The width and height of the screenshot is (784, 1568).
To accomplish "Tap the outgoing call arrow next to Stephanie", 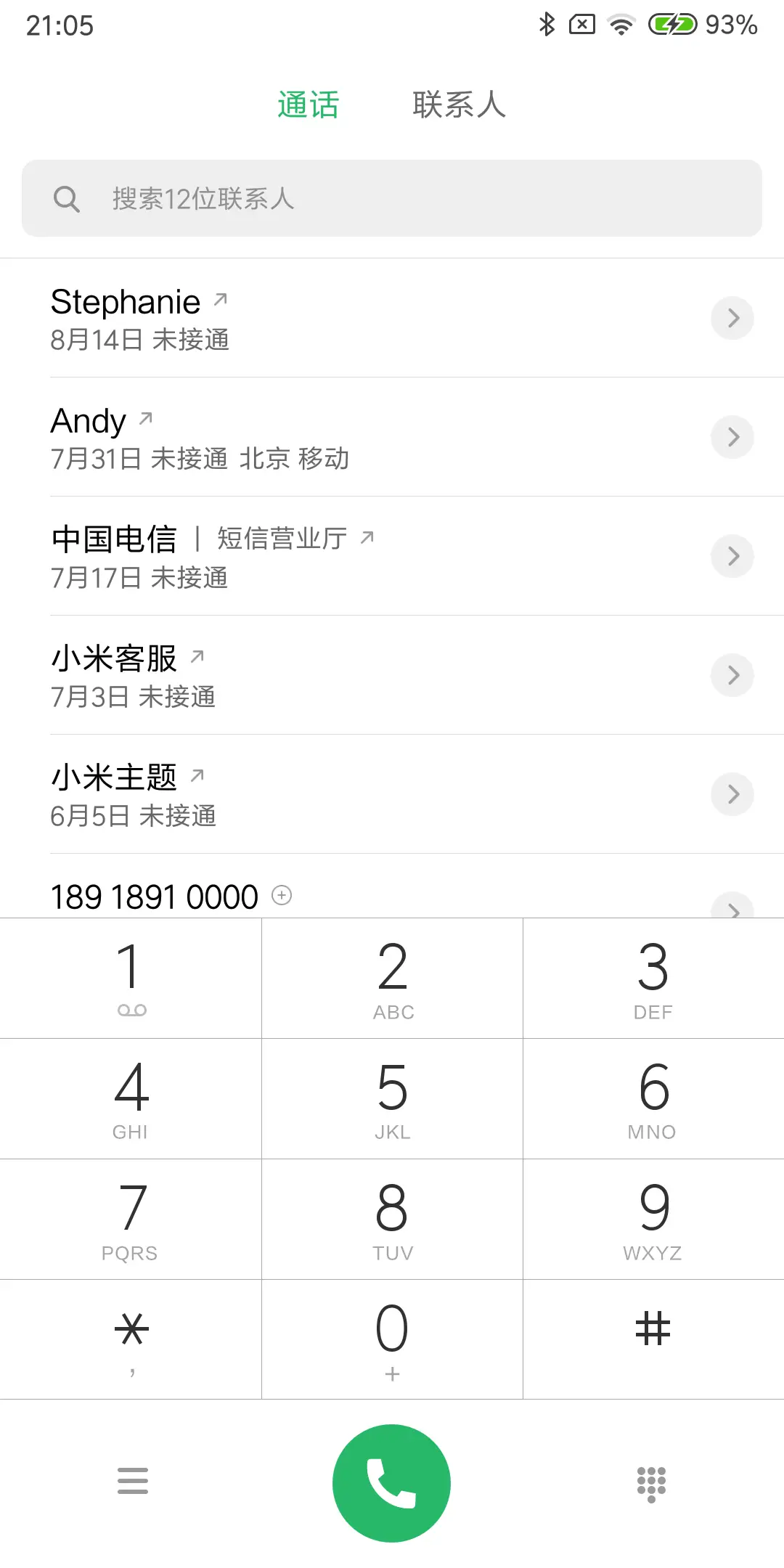I will coord(220,298).
